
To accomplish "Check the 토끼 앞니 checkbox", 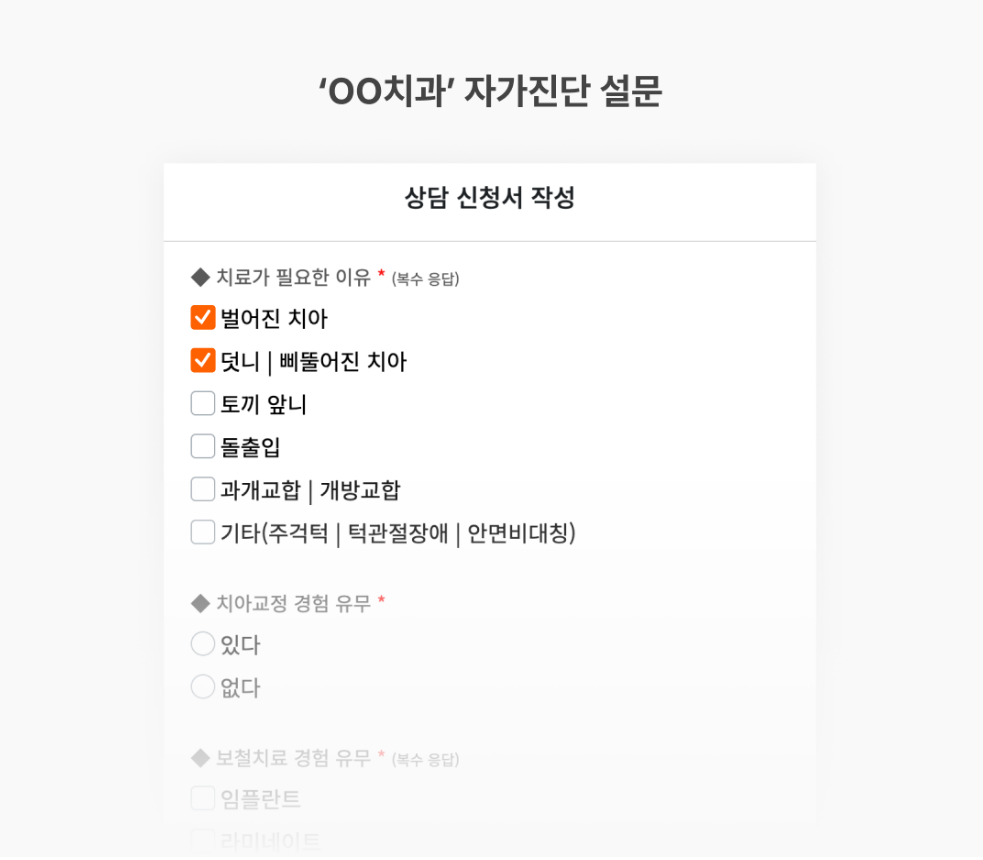I will tap(203, 403).
